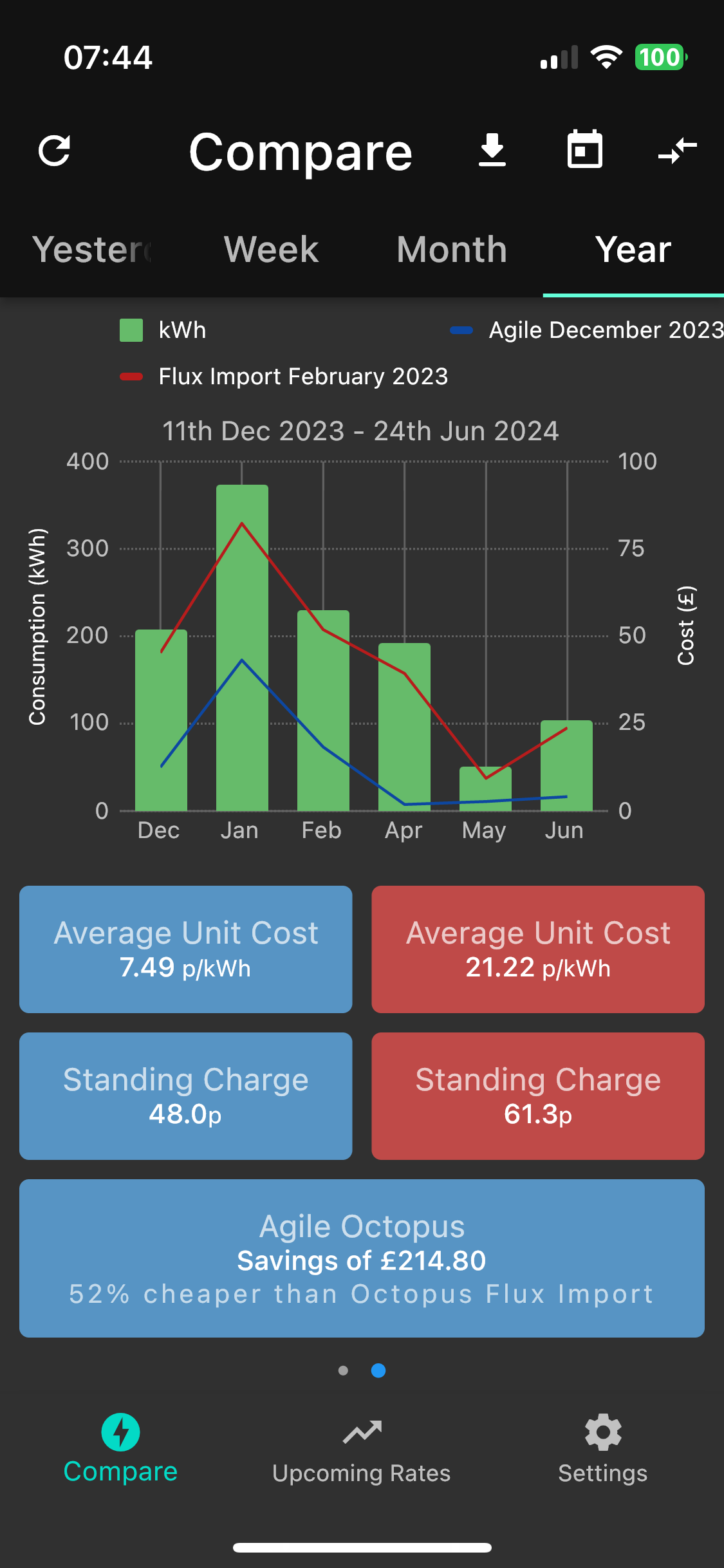The width and height of the screenshot is (724, 1568).
Task: Switch to the Week tab
Action: [x=271, y=249]
